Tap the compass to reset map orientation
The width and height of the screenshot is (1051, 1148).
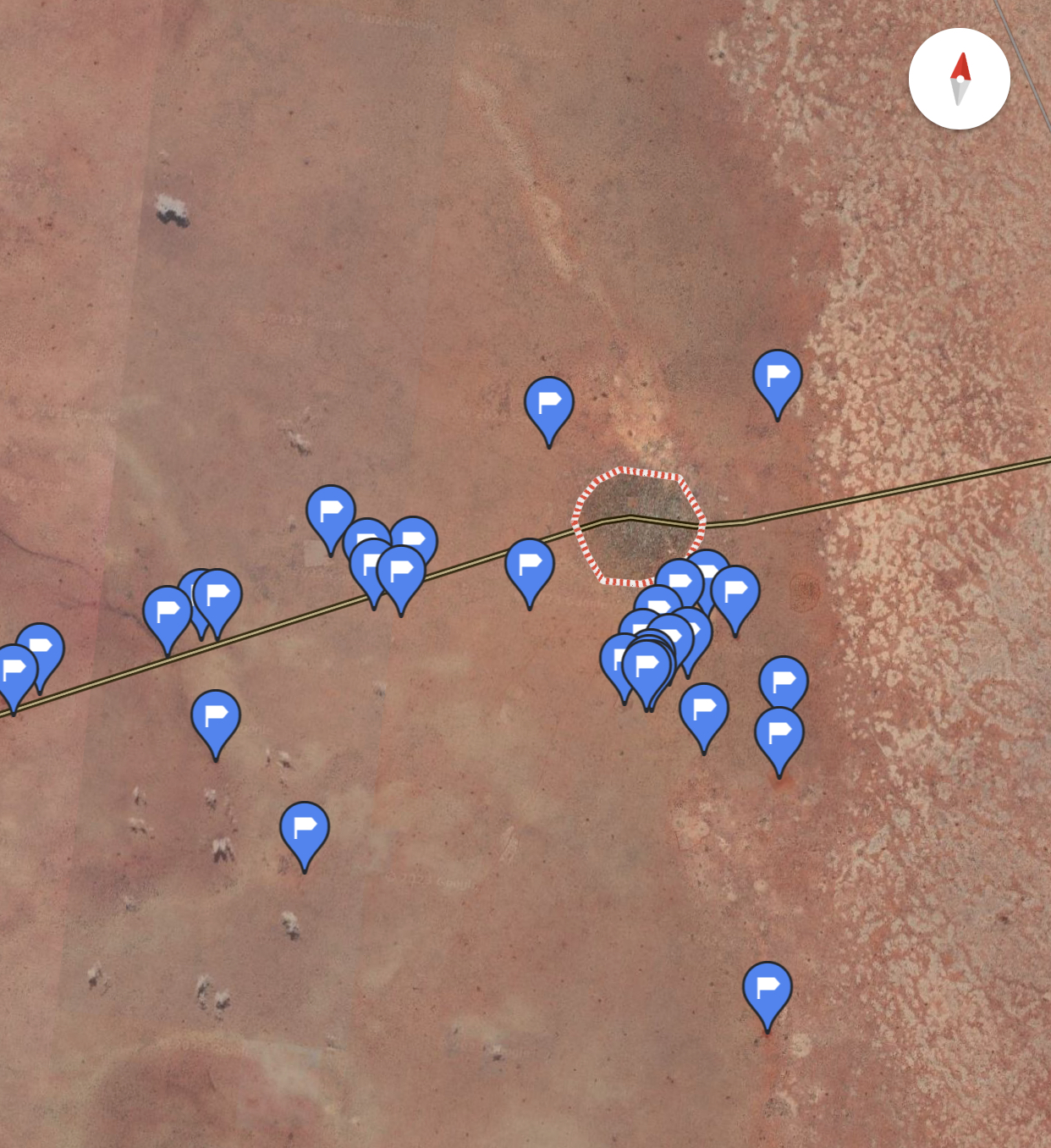click(959, 79)
